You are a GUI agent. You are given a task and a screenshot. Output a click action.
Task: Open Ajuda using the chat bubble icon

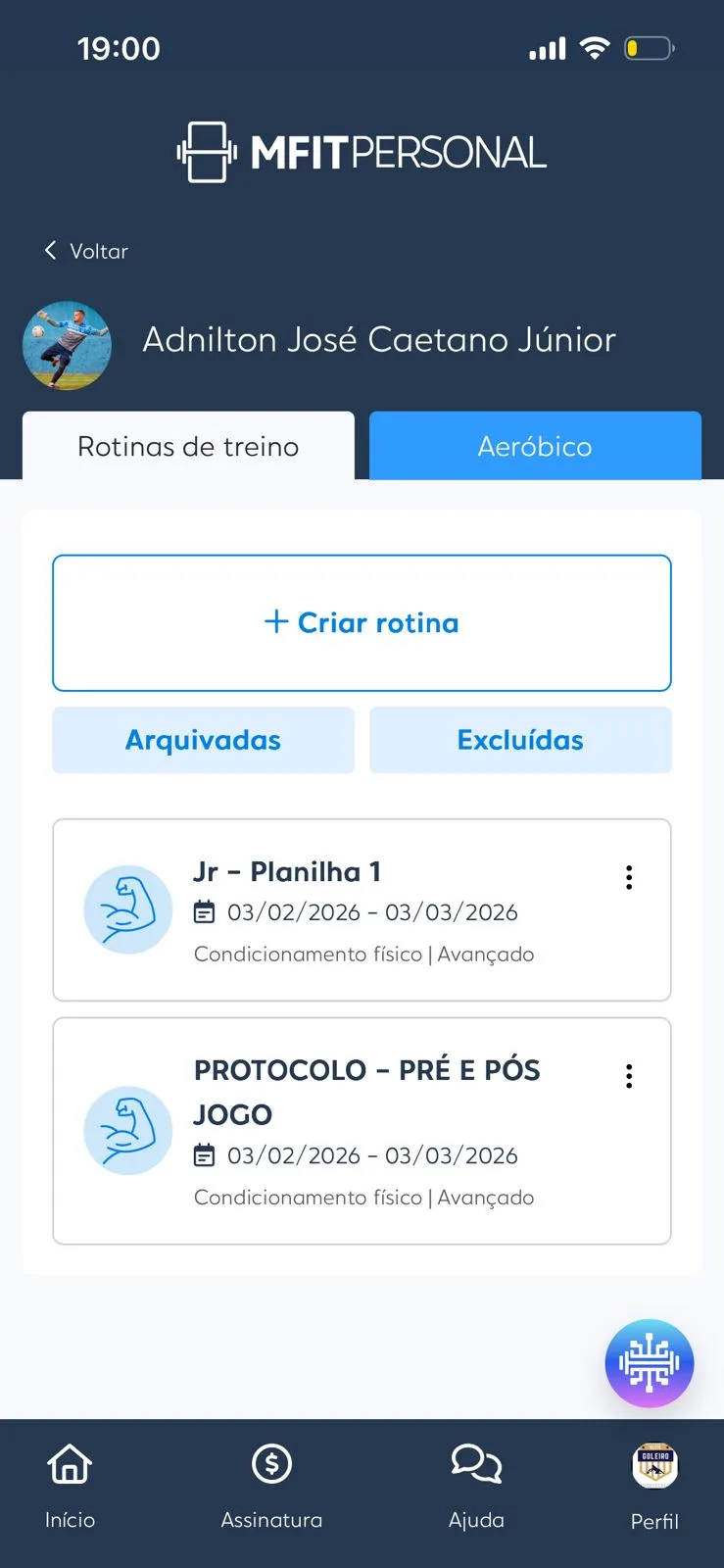point(476,1464)
